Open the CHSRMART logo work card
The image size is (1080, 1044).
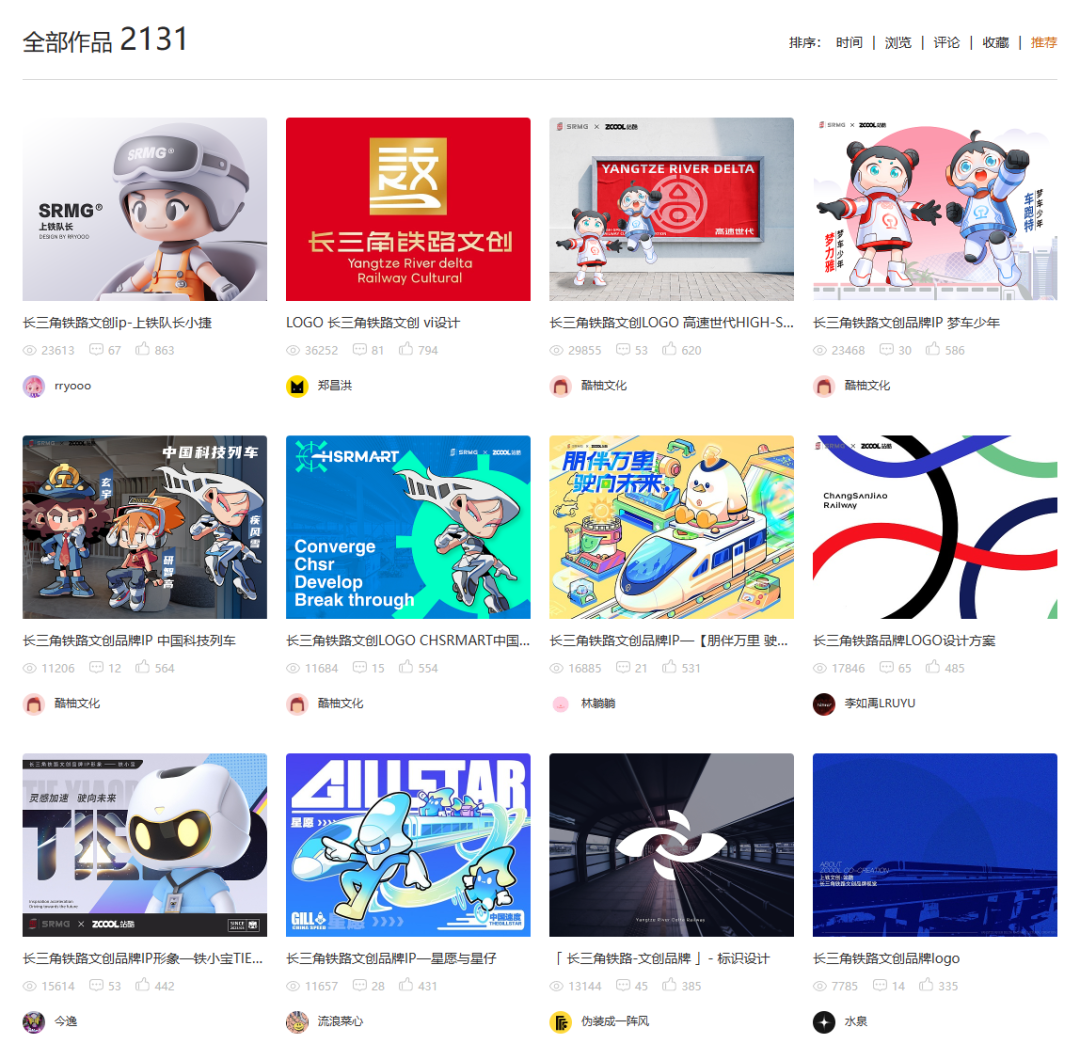coord(408,527)
